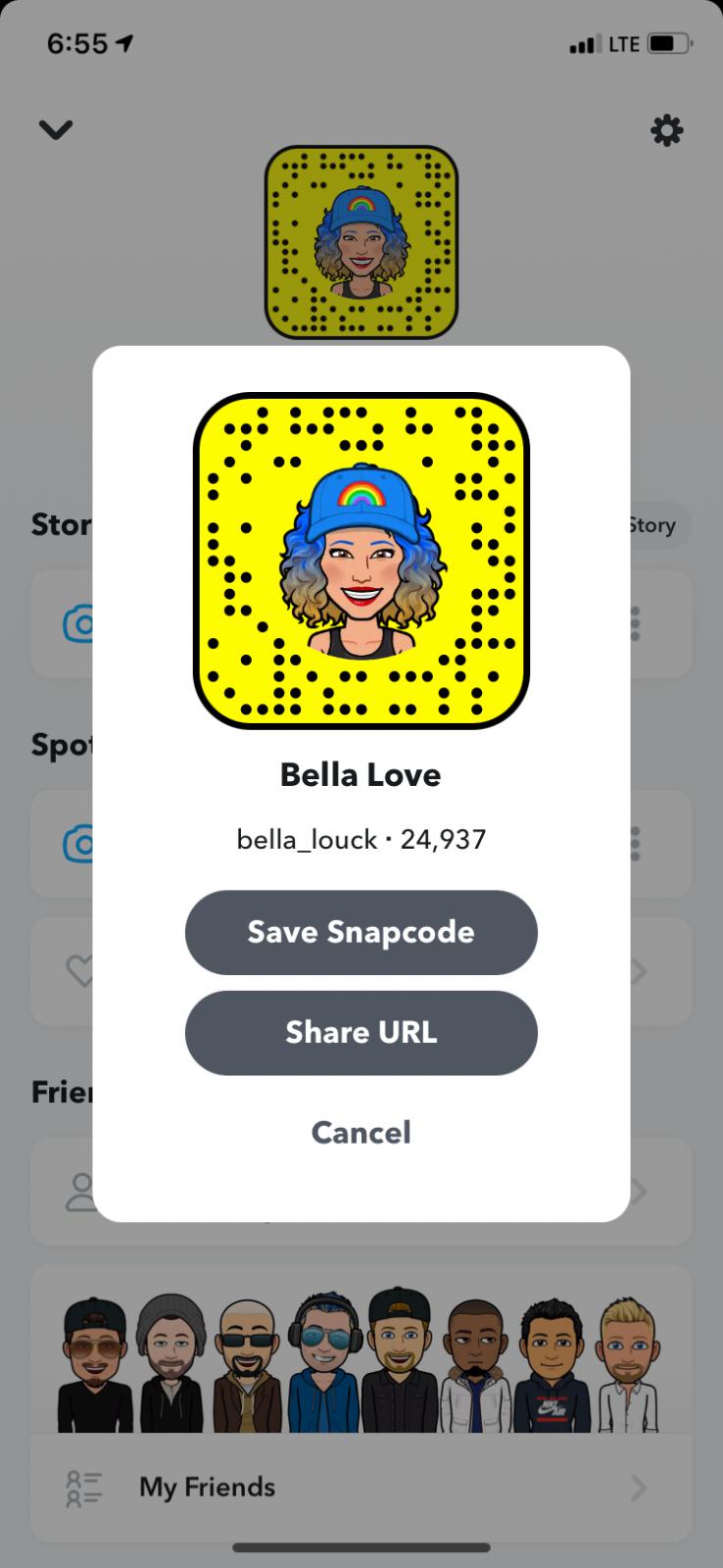This screenshot has width=723, height=1568.
Task: Cancel the Snapcode dialog
Action: click(x=361, y=1133)
